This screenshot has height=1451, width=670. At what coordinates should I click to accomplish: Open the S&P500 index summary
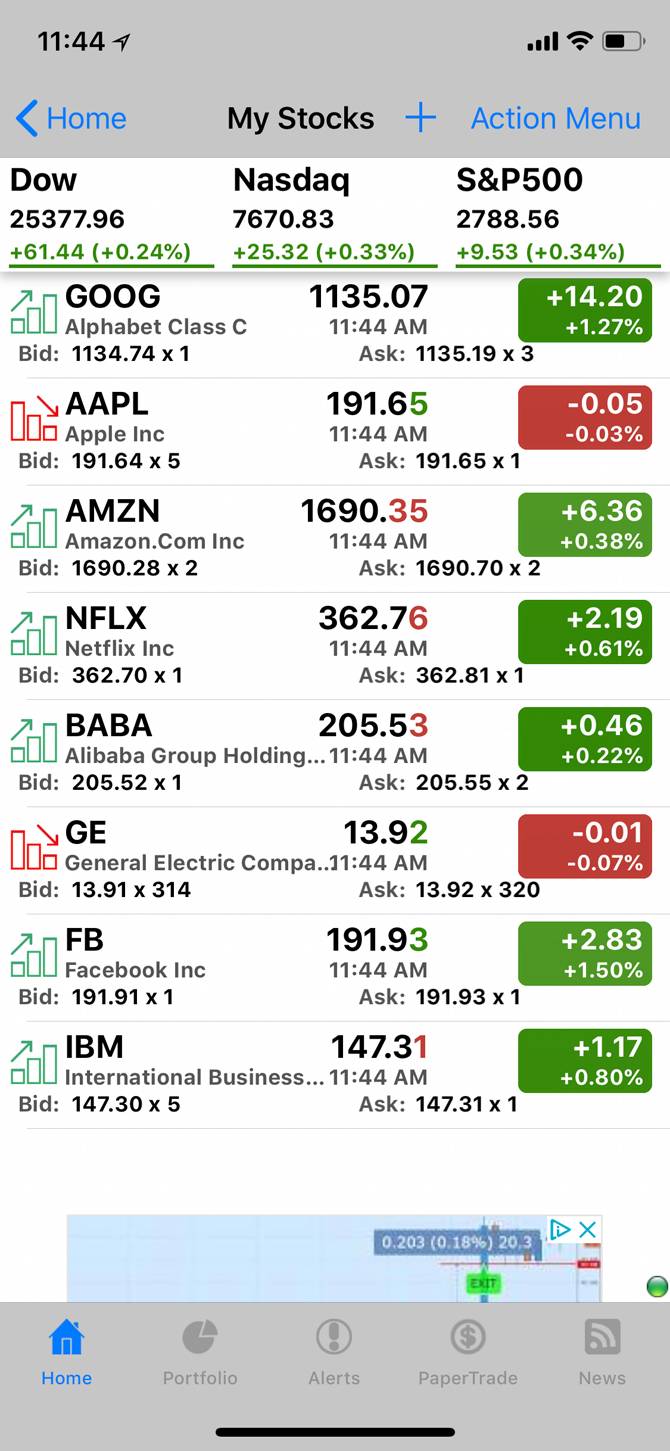tap(557, 216)
